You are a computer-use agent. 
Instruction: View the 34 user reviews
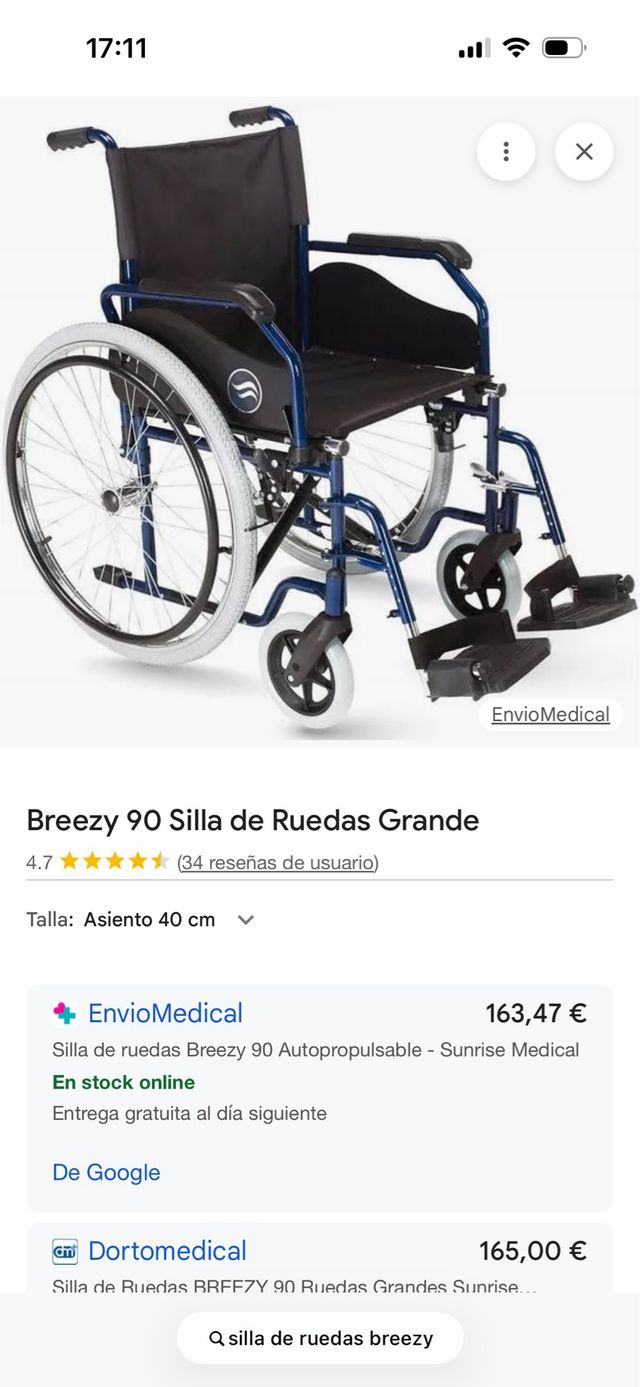277,862
